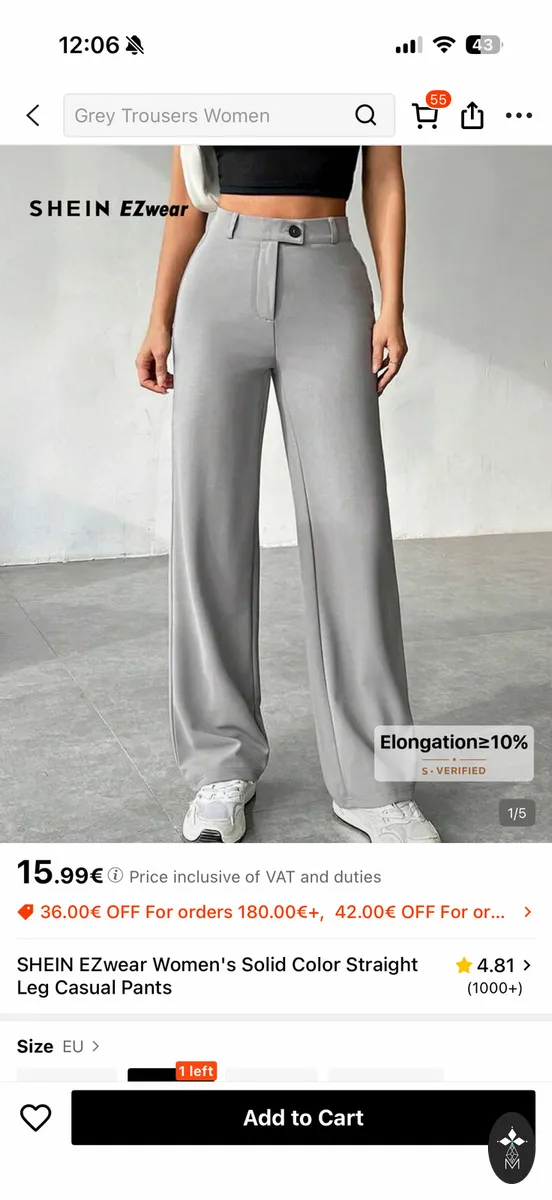
Task: Add the pants to wishlist with heart
Action: click(x=36, y=1118)
